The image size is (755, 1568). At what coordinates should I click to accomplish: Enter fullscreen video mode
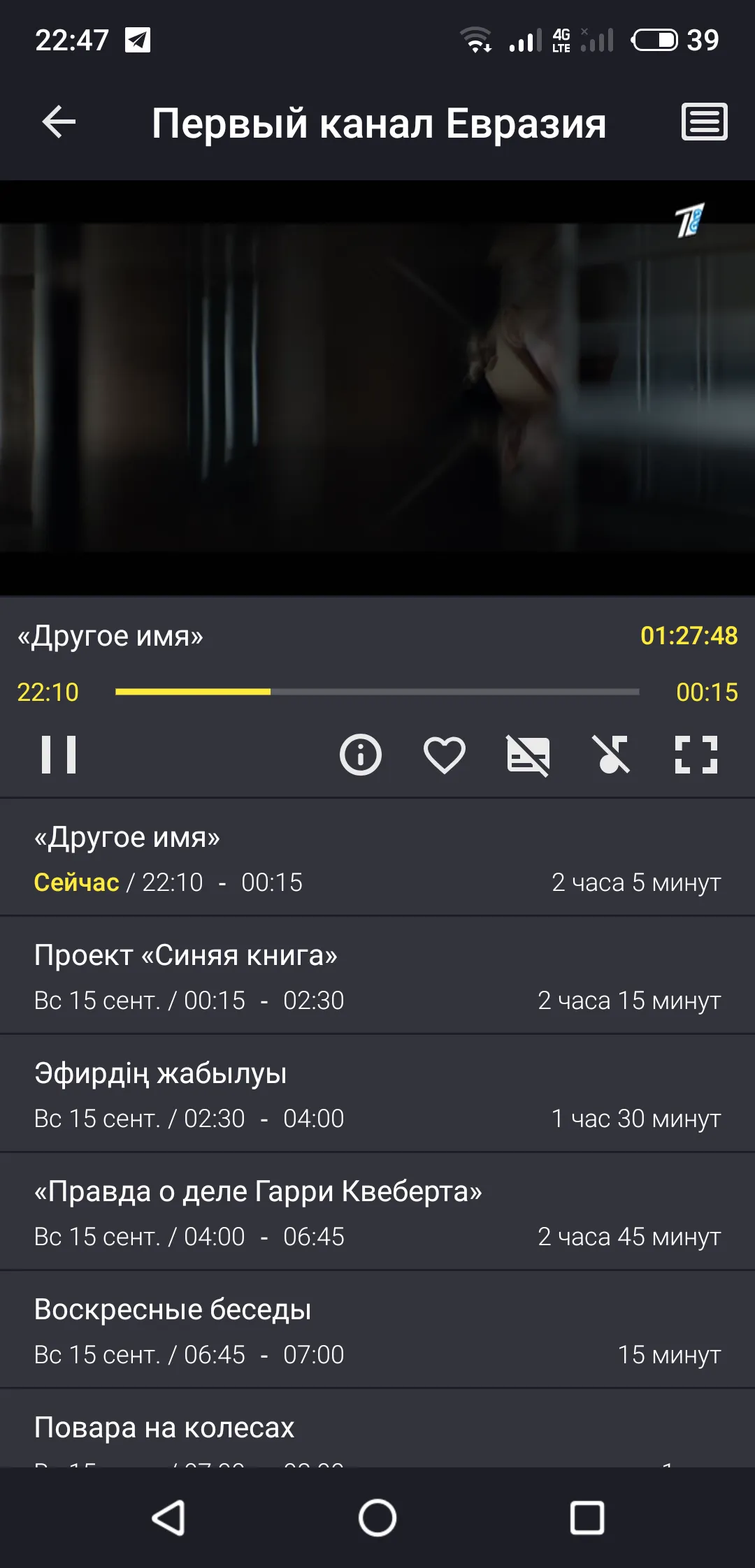[696, 755]
